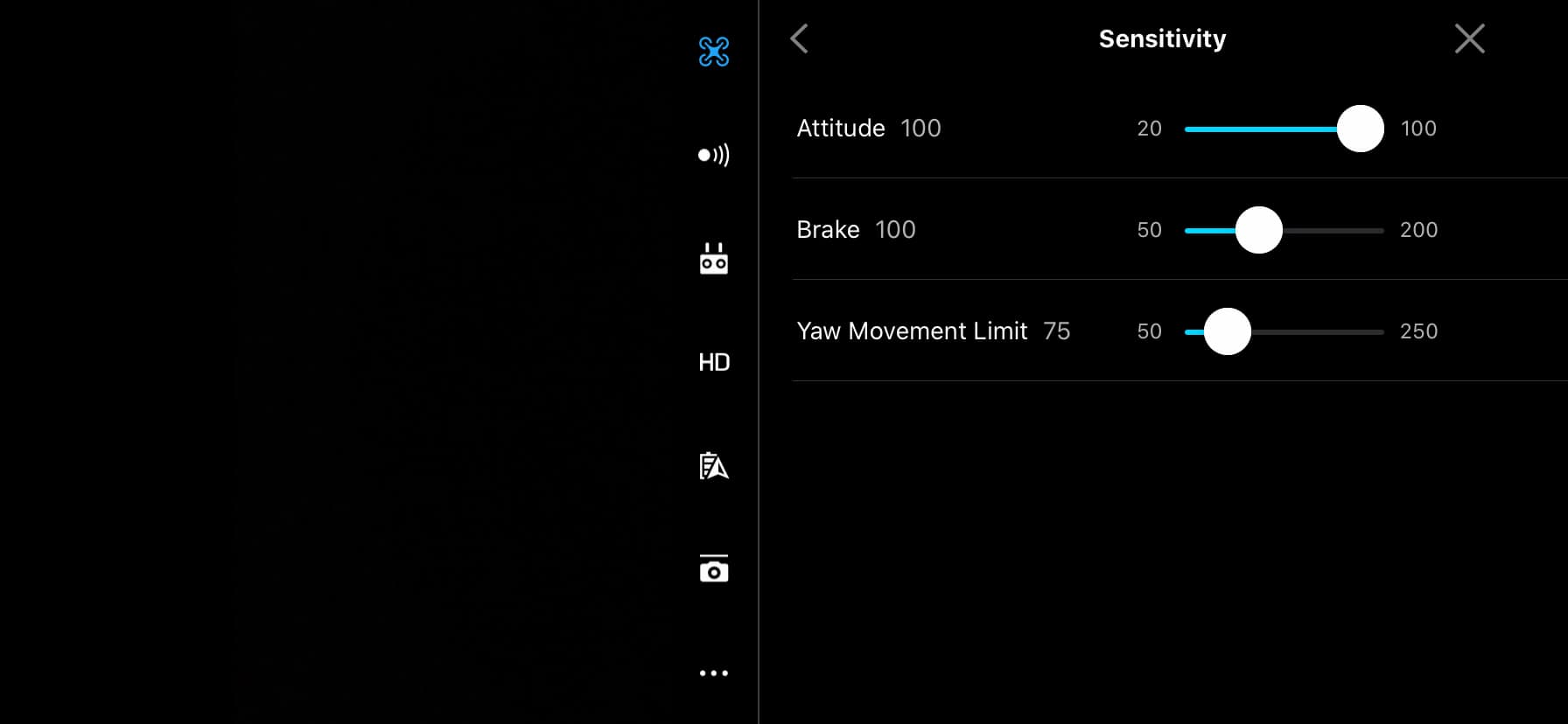
Task: Tap the Yaw Movement Limit slider handle
Action: (x=1227, y=331)
